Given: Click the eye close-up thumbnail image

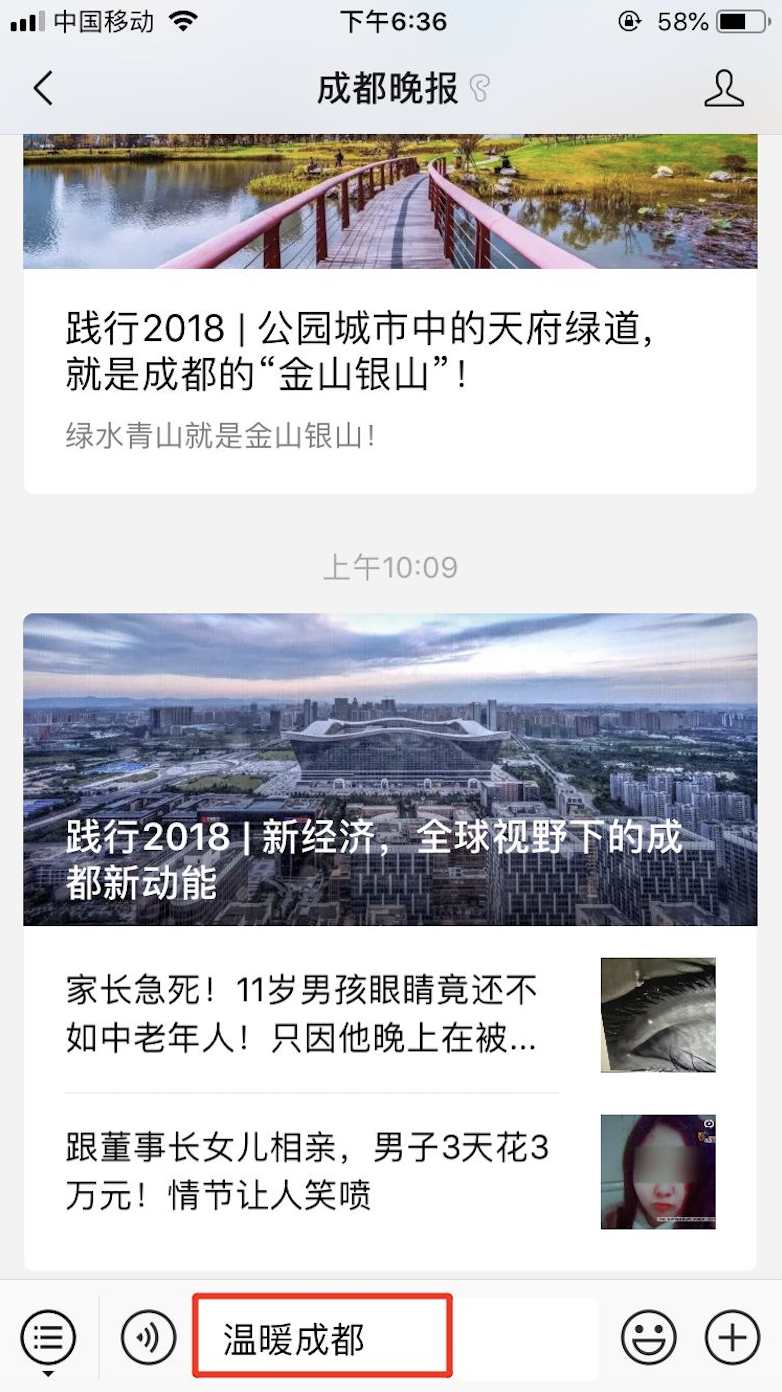Looking at the screenshot, I should click(657, 1015).
